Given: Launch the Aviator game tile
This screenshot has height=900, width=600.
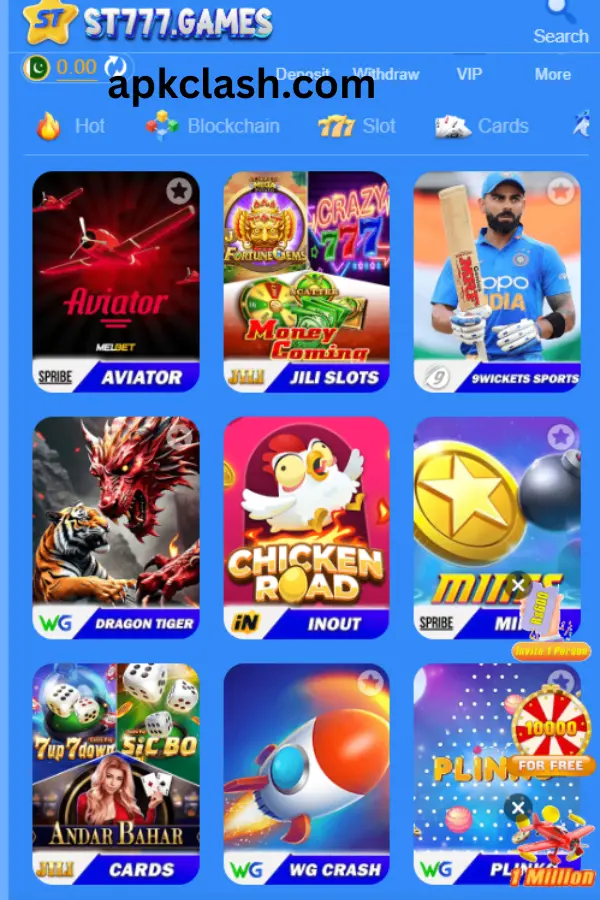Looking at the screenshot, I should [x=116, y=280].
